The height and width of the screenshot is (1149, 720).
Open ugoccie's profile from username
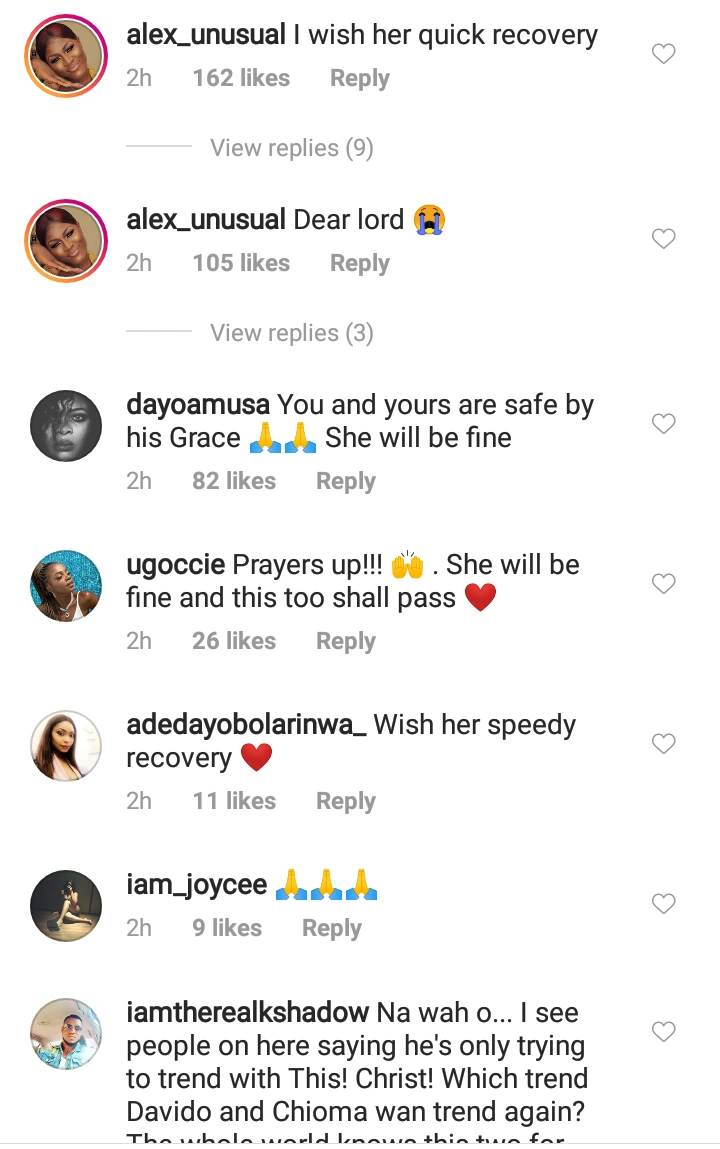(175, 565)
